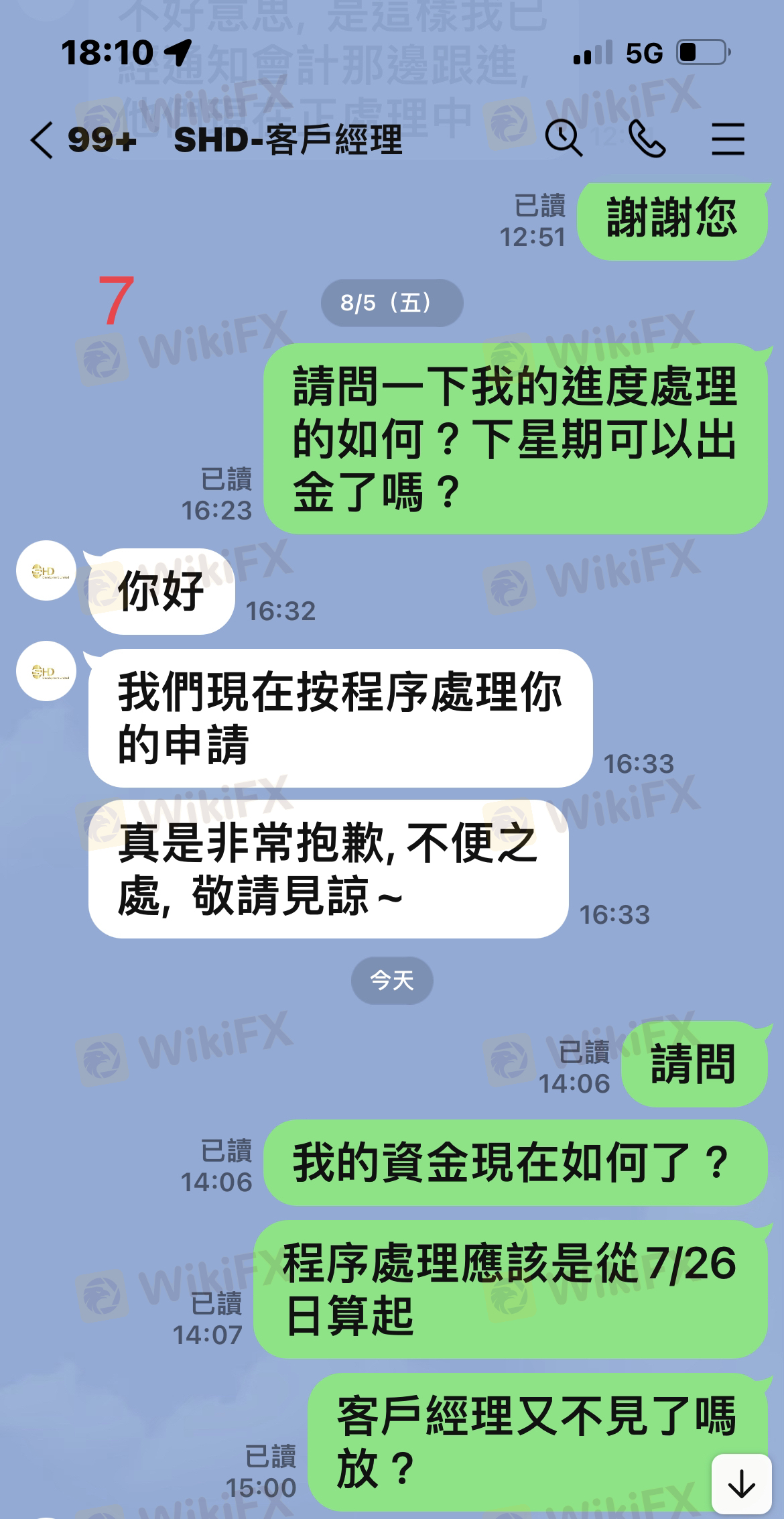Image resolution: width=784 pixels, height=1519 pixels.
Task: Go back to the chat list
Action: (42, 140)
